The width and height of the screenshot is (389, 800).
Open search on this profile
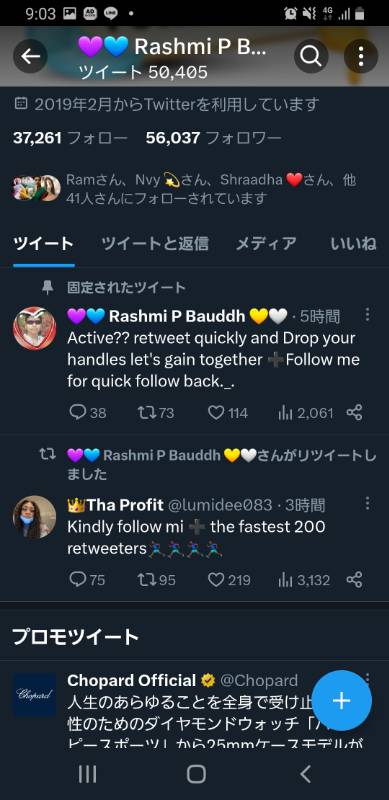[311, 56]
